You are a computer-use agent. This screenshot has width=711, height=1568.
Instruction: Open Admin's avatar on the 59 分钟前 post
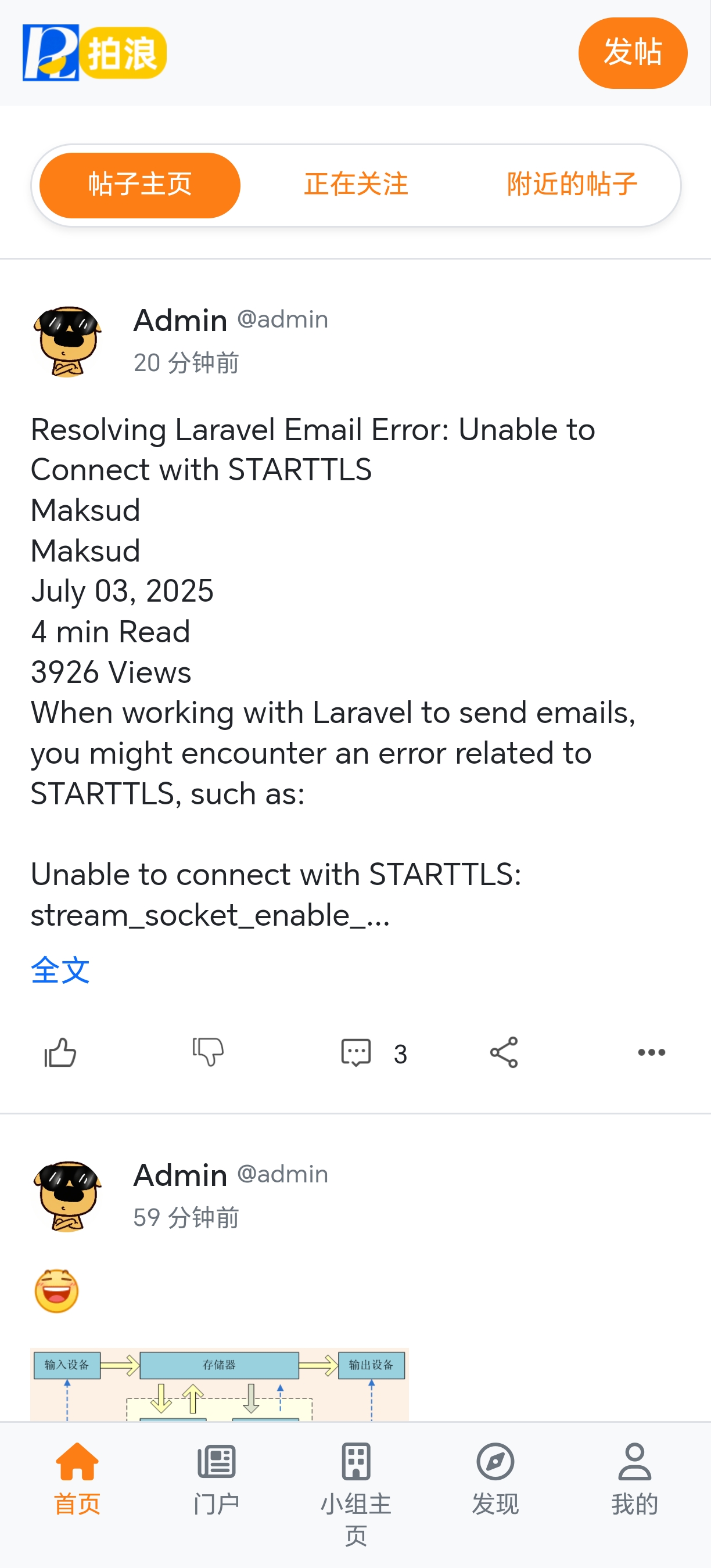67,1197
